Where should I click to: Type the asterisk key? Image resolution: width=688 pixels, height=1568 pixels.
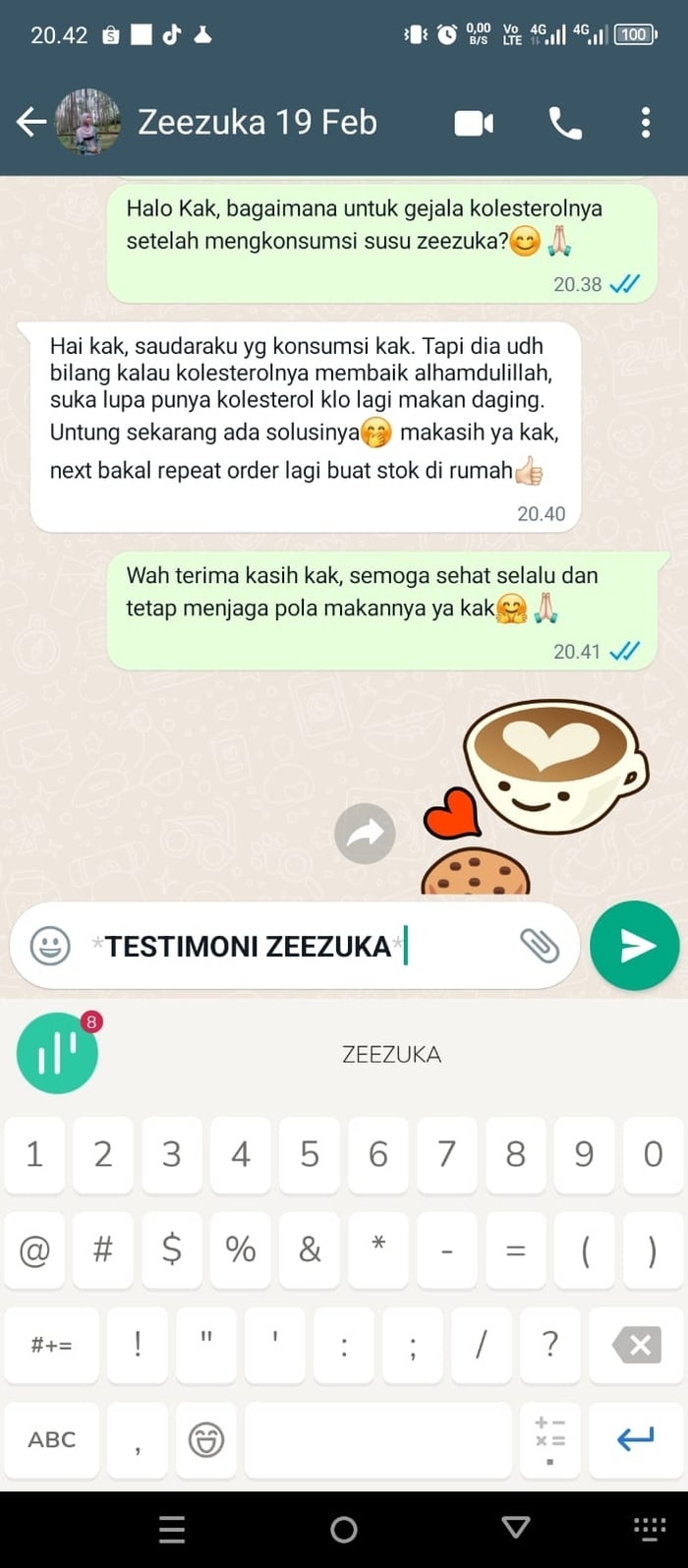(378, 1249)
